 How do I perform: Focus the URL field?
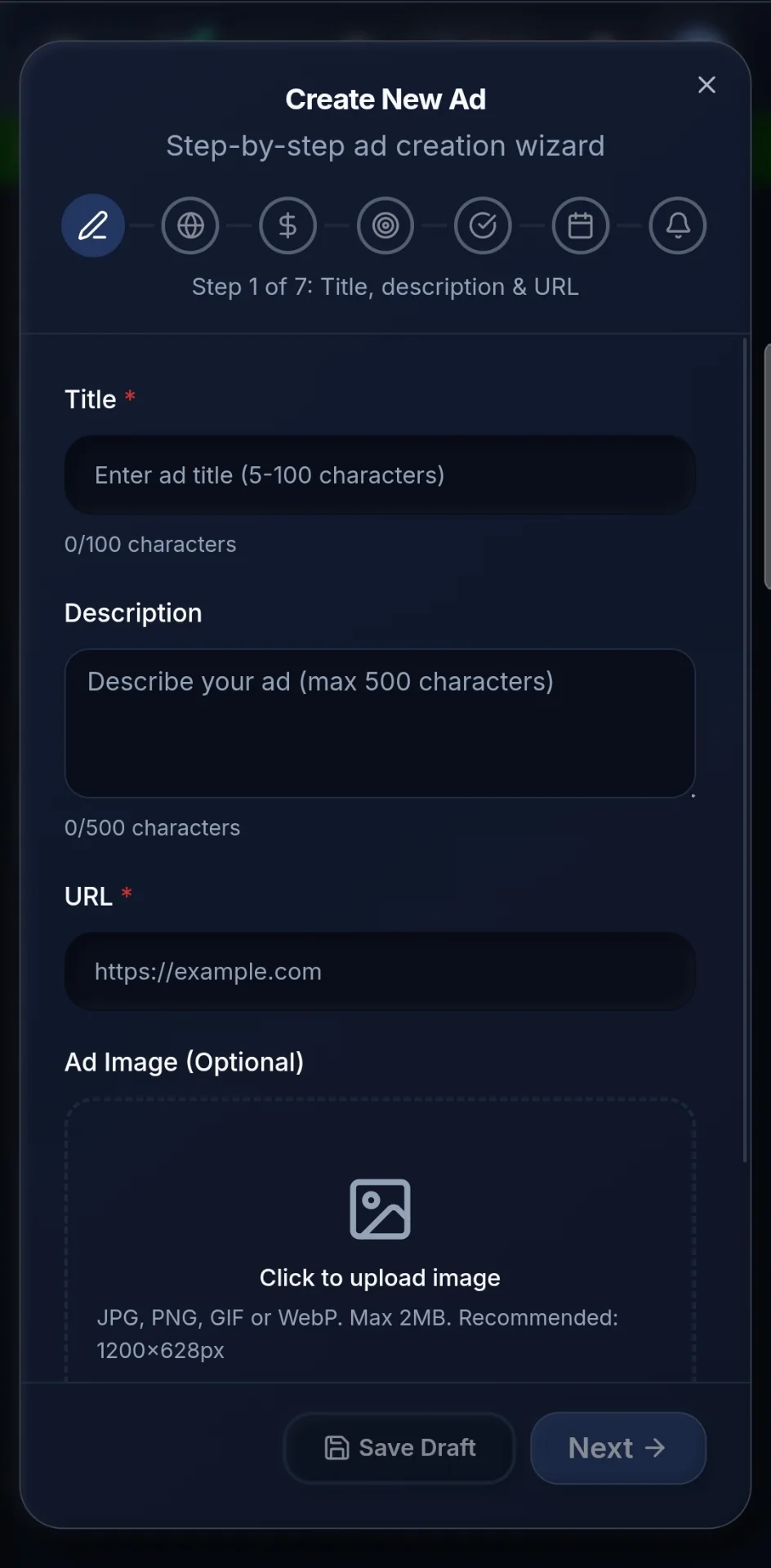point(380,972)
